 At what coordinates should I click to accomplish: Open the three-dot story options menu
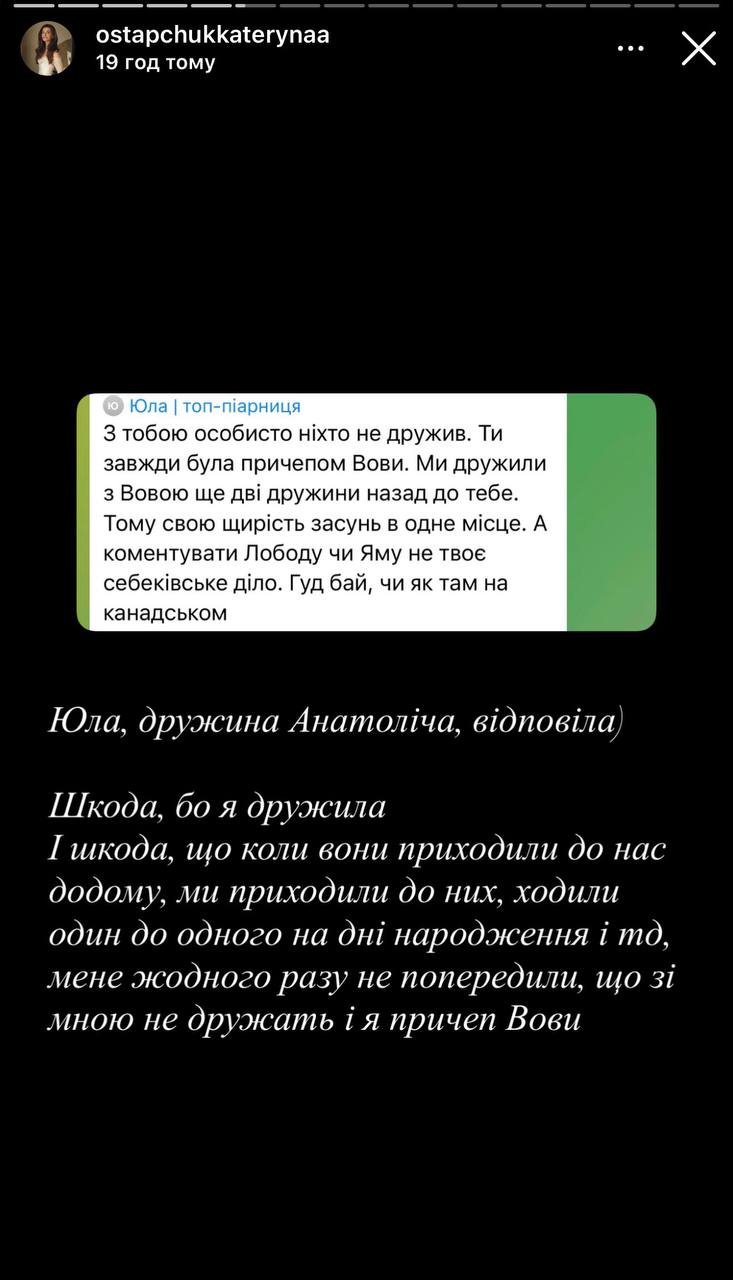coord(630,48)
